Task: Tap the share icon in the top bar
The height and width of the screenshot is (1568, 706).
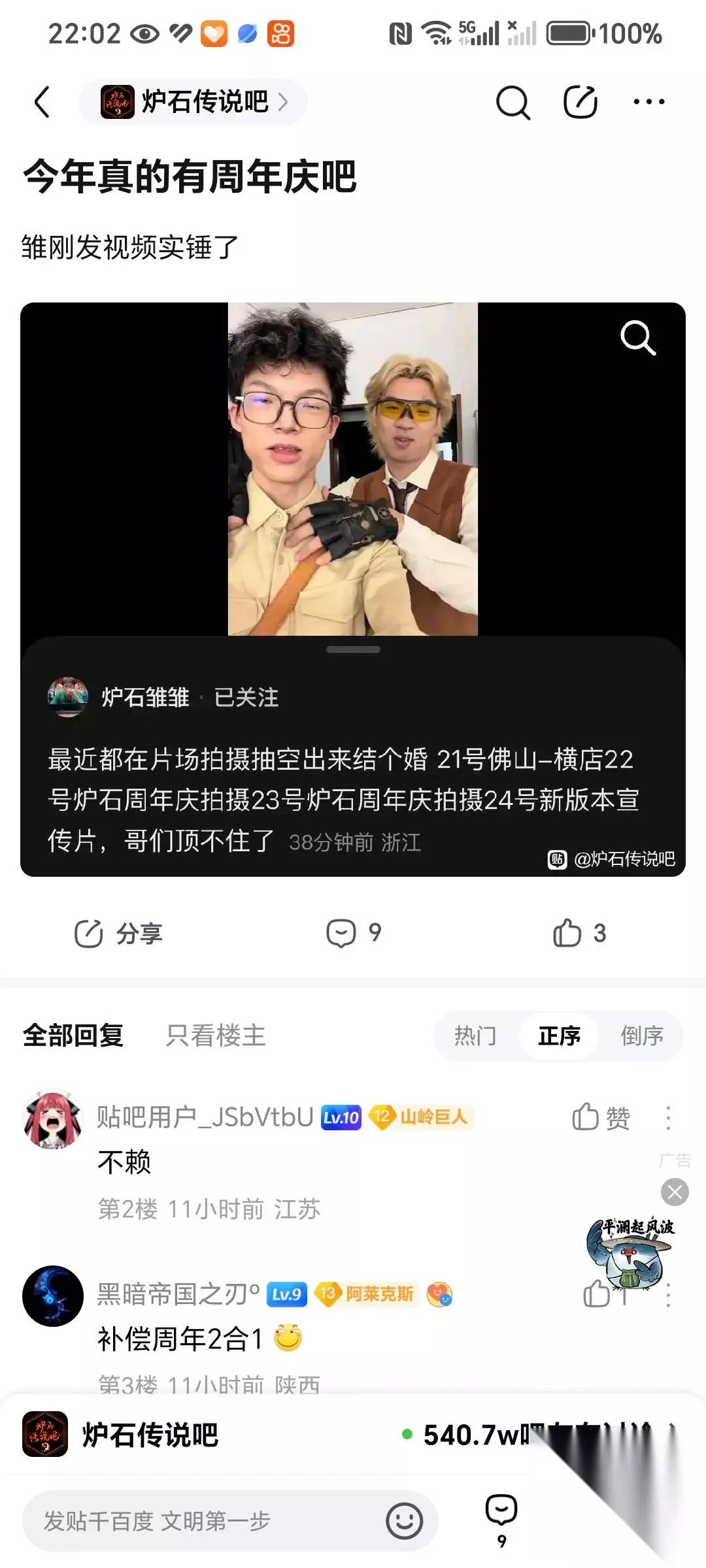Action: click(x=580, y=102)
